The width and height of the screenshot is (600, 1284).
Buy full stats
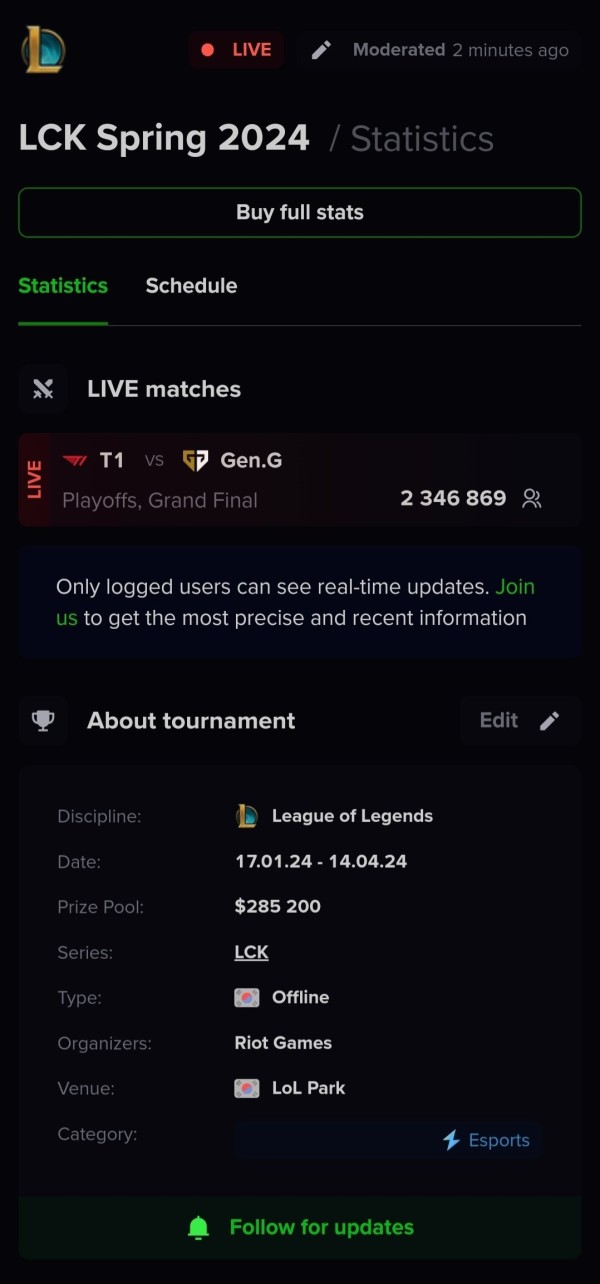pyautogui.click(x=300, y=212)
